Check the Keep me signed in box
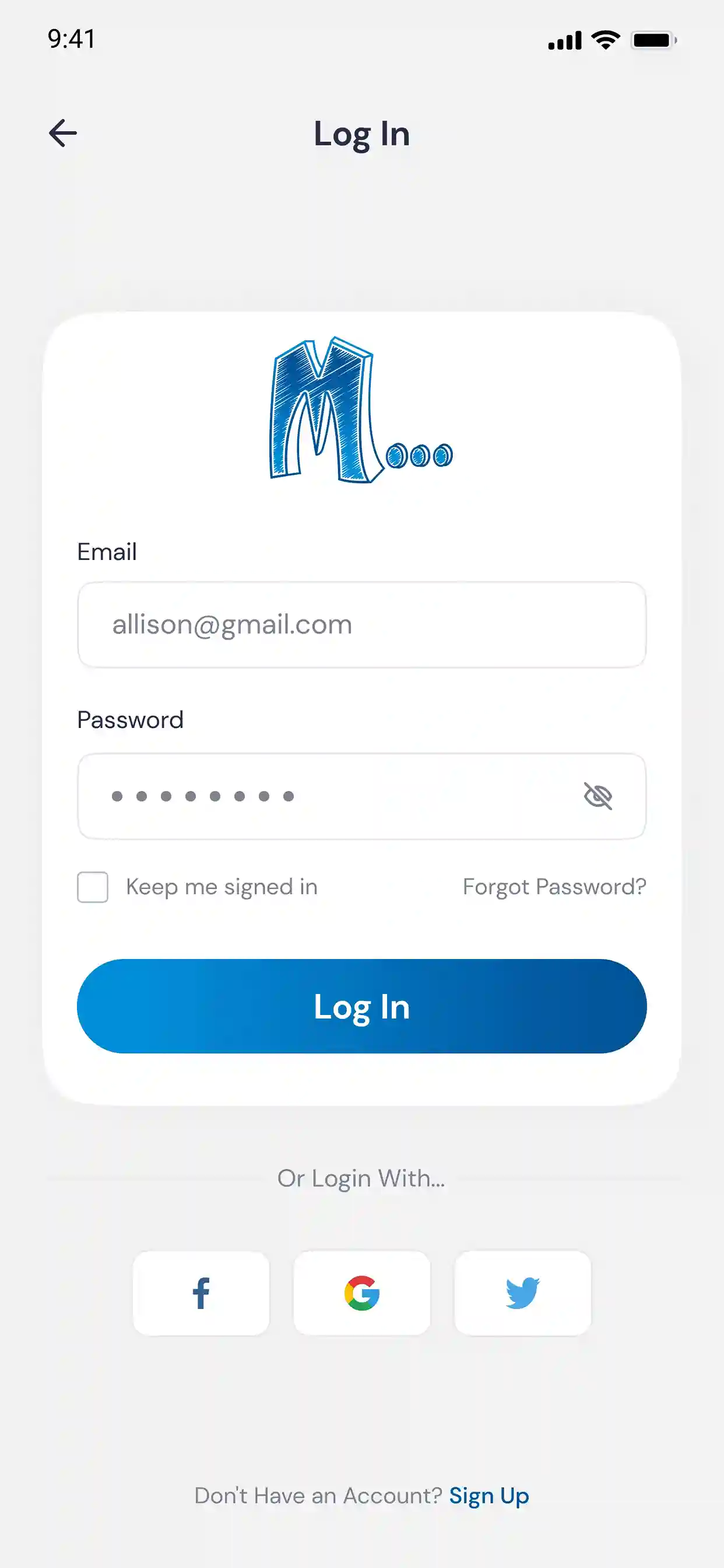The image size is (724, 1568). point(93,887)
